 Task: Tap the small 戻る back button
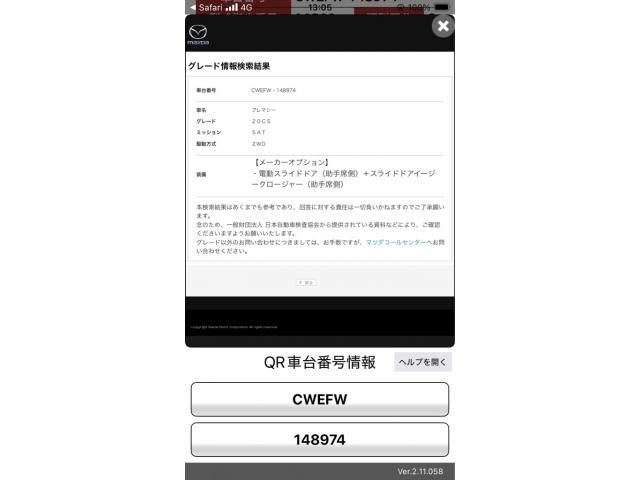(x=306, y=282)
